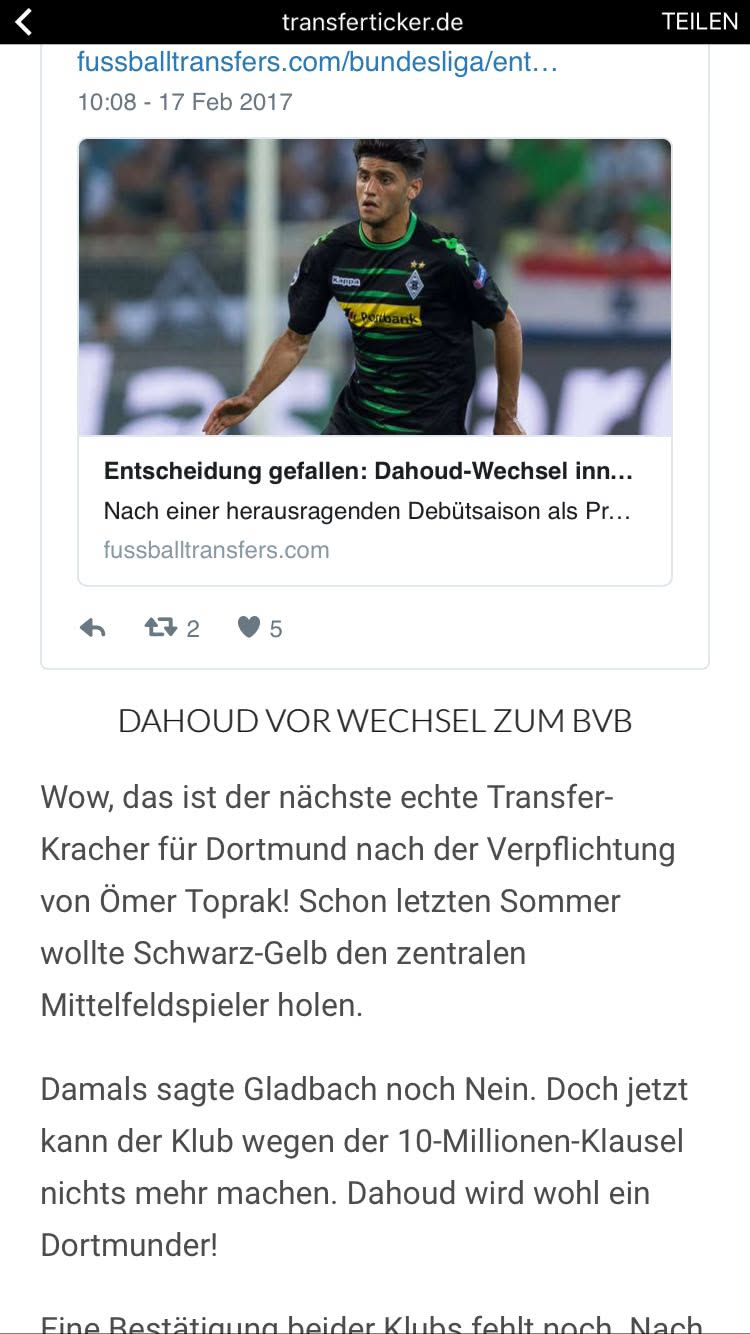Go back using the top-left arrow
This screenshot has width=750, height=1334.
tap(24, 22)
